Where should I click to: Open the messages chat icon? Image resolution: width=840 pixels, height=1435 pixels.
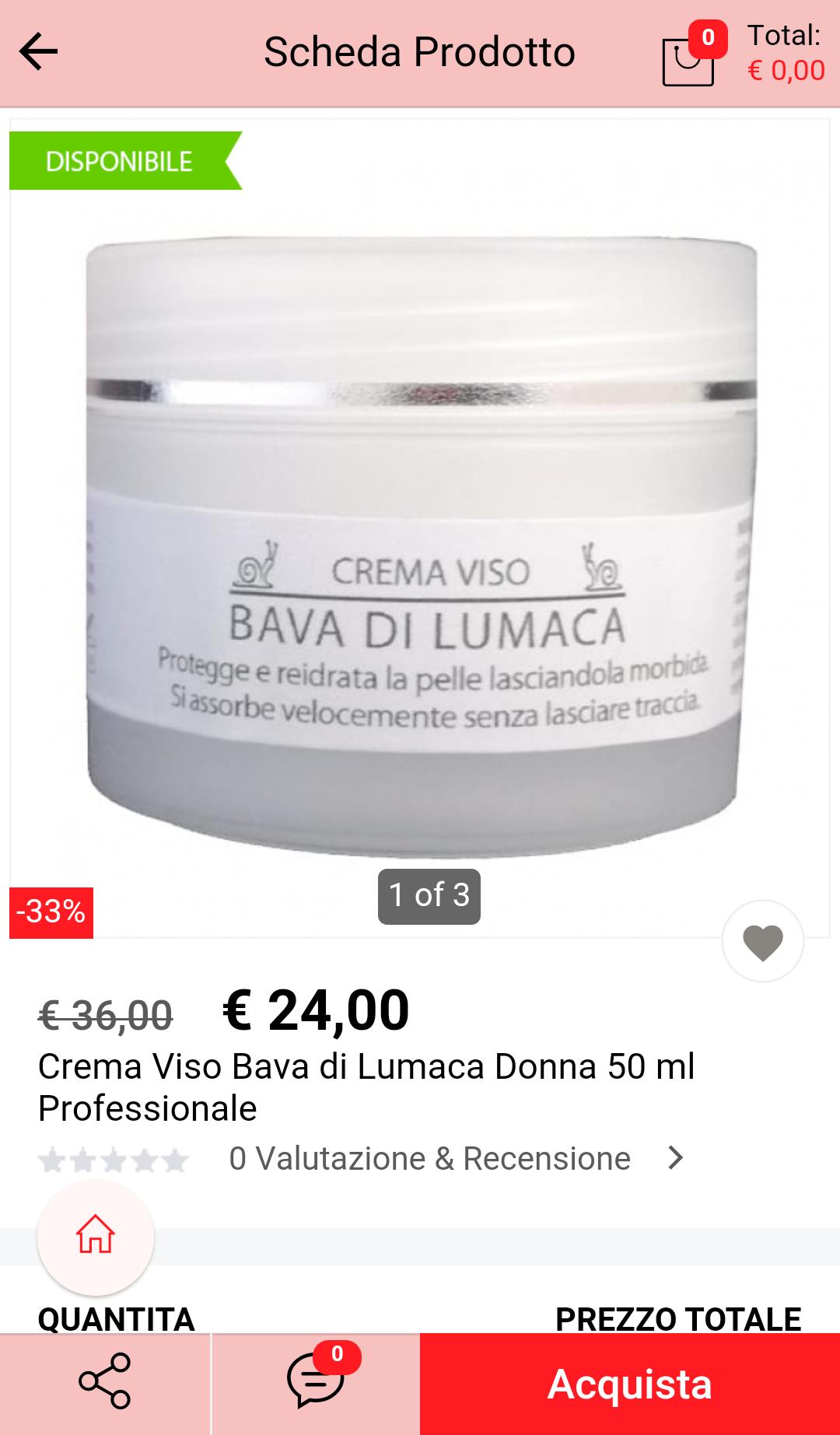click(x=316, y=1382)
